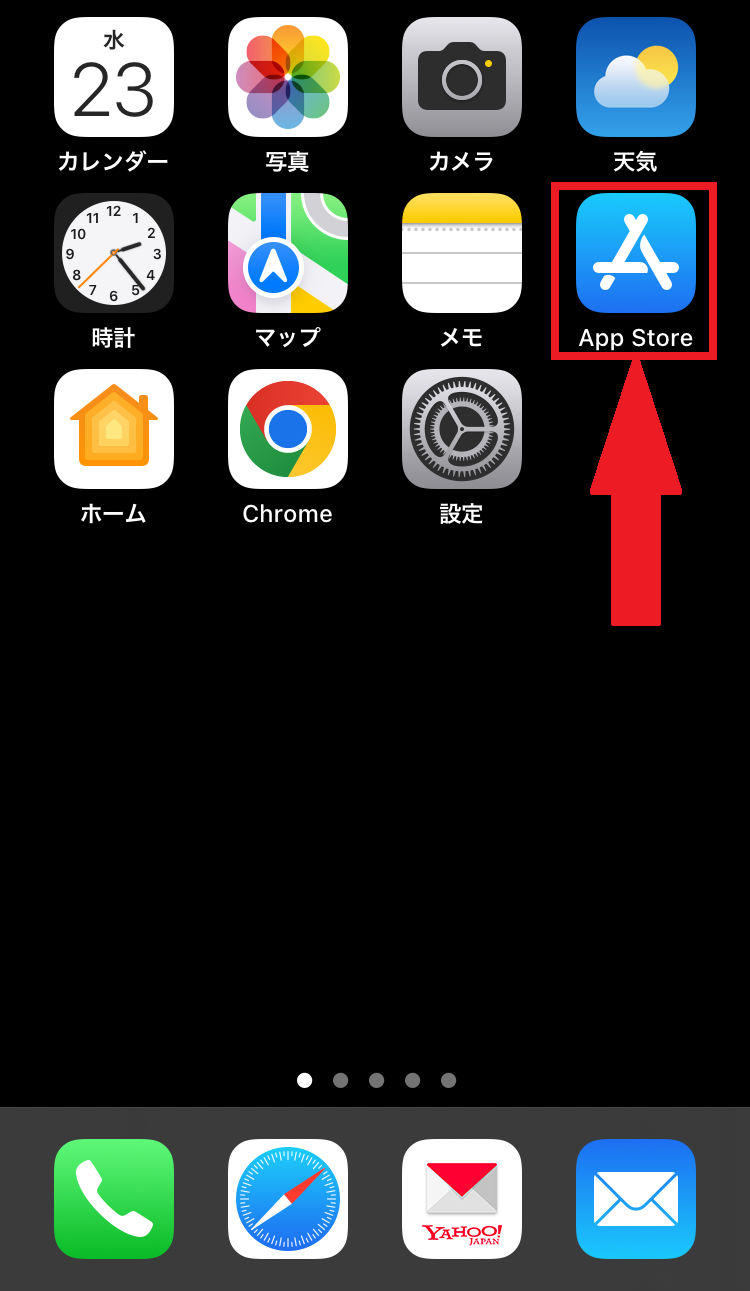This screenshot has width=750, height=1291.
Task: Open 設定 settings
Action: click(x=462, y=429)
